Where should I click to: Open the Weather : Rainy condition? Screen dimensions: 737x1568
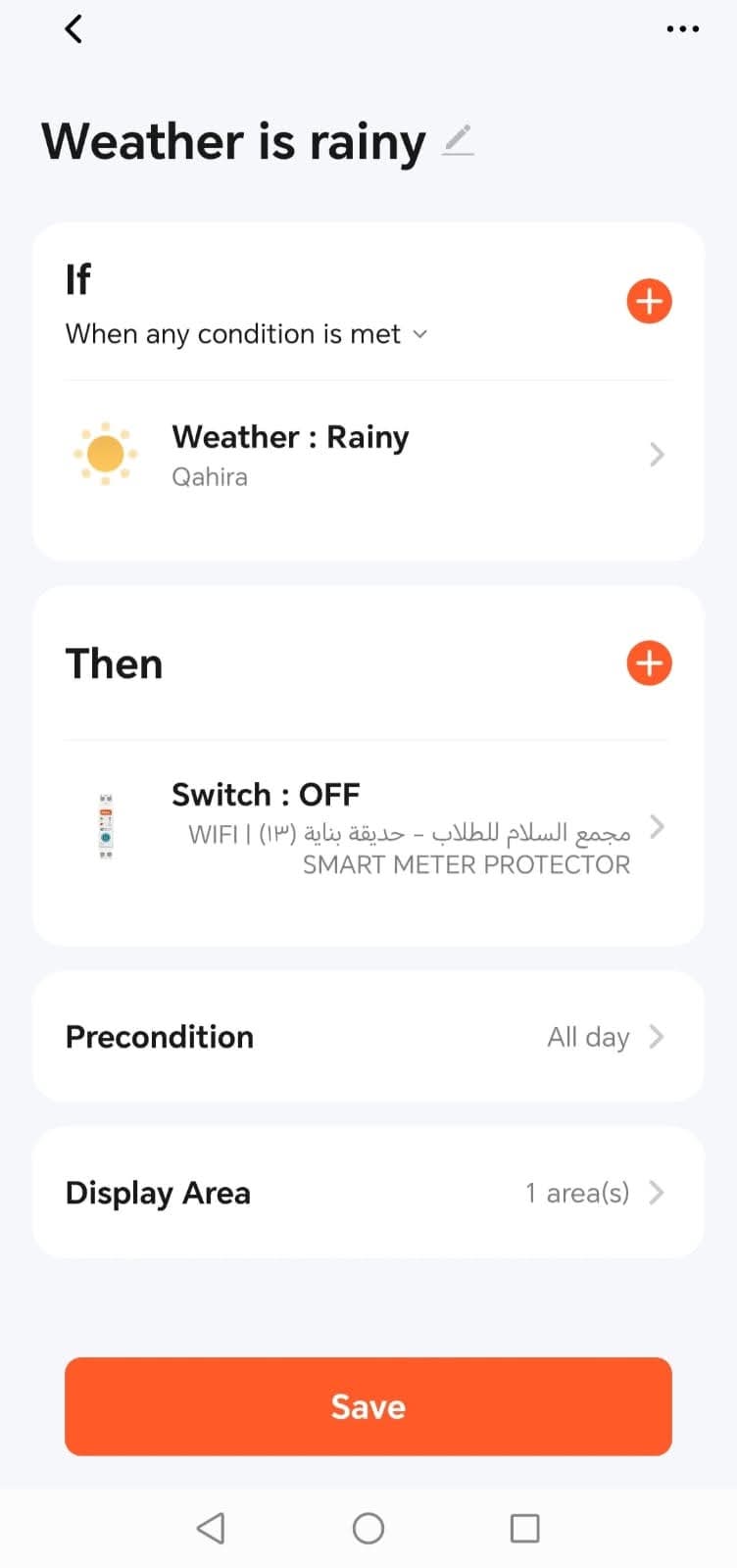(x=368, y=455)
